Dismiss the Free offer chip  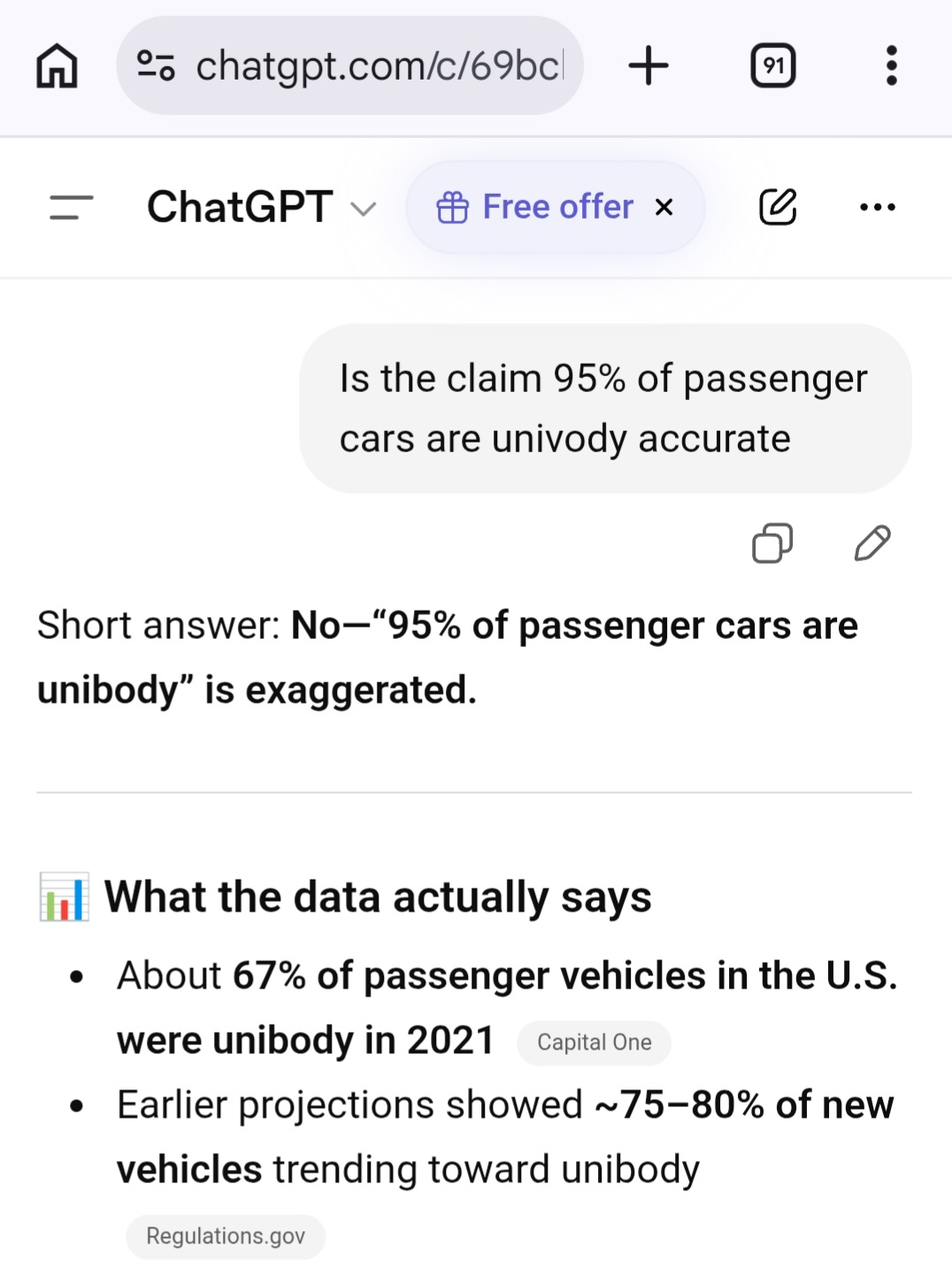(x=664, y=208)
